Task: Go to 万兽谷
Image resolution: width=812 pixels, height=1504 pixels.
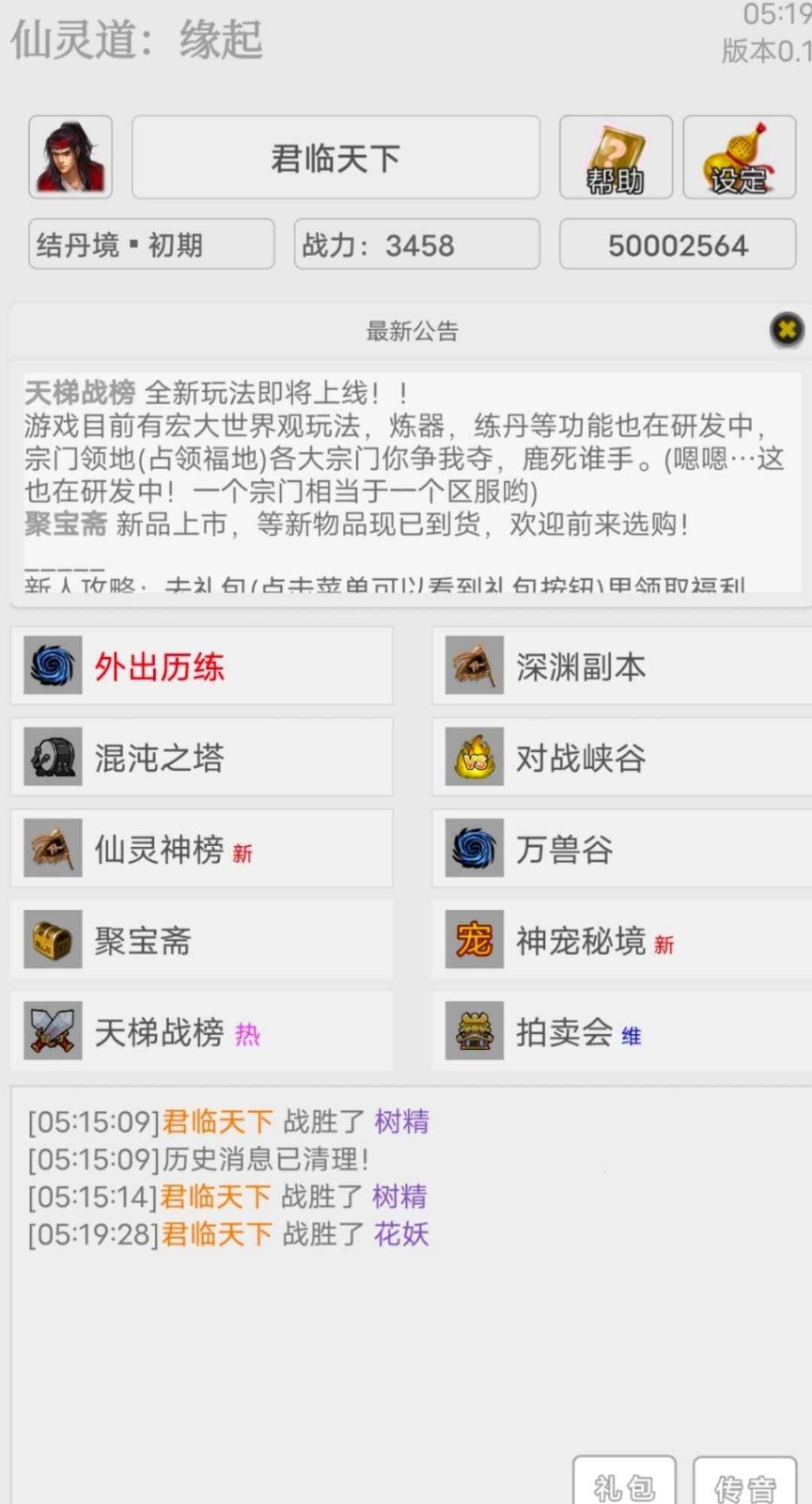Action: [620, 850]
